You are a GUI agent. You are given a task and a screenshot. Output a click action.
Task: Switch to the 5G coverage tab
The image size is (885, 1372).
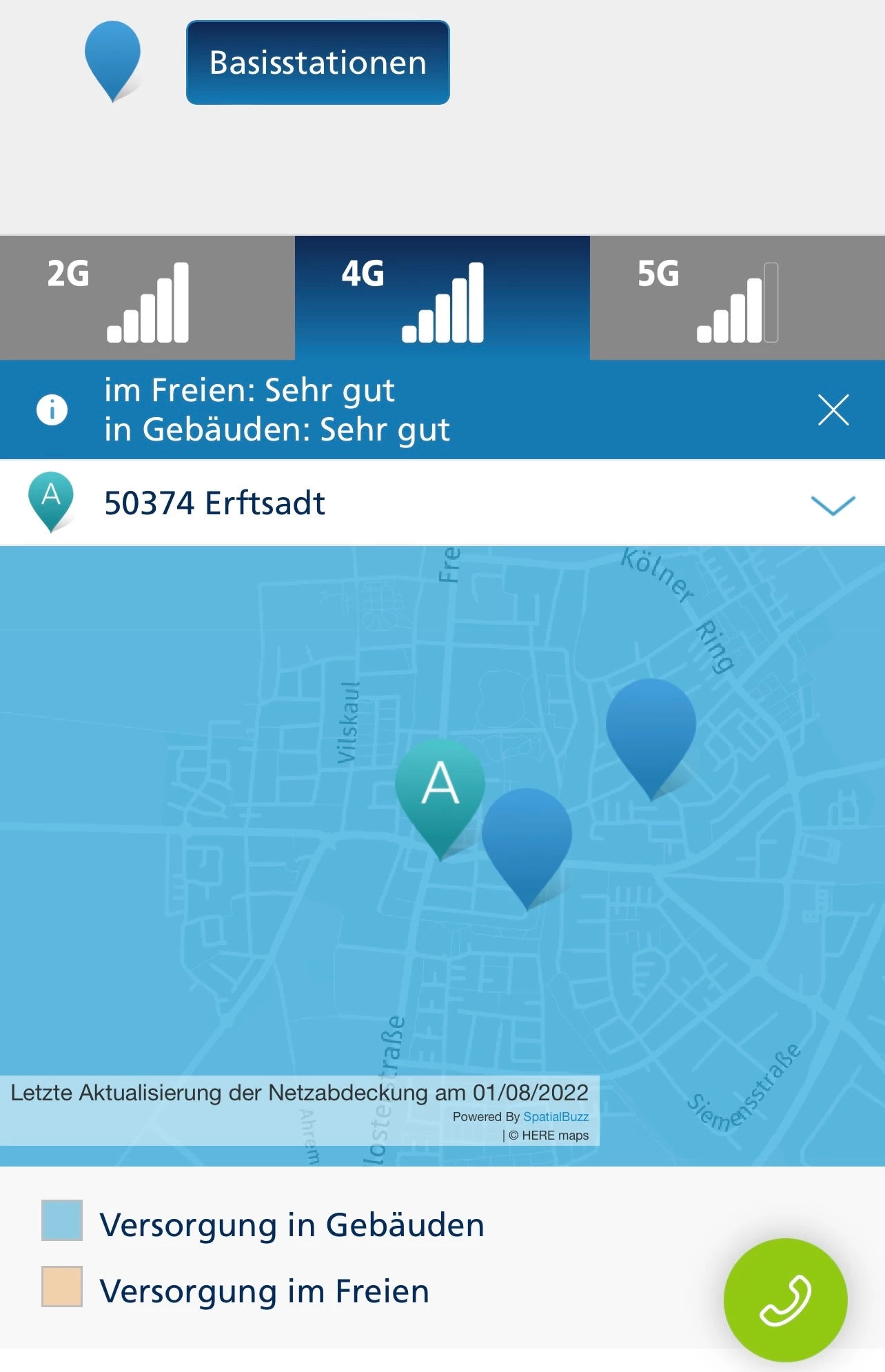click(737, 298)
